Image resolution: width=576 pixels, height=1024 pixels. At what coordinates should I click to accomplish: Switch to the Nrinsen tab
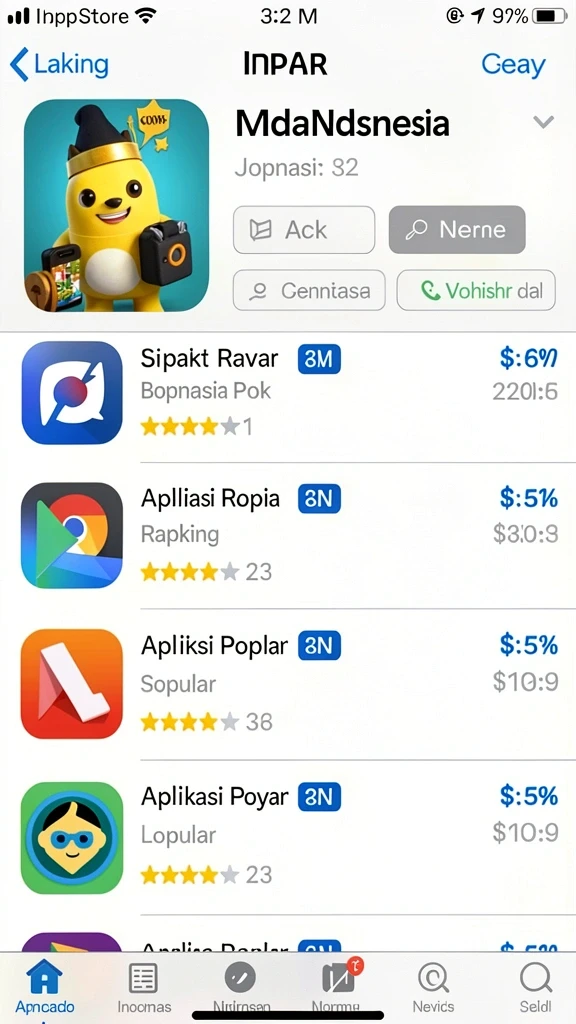point(241,986)
